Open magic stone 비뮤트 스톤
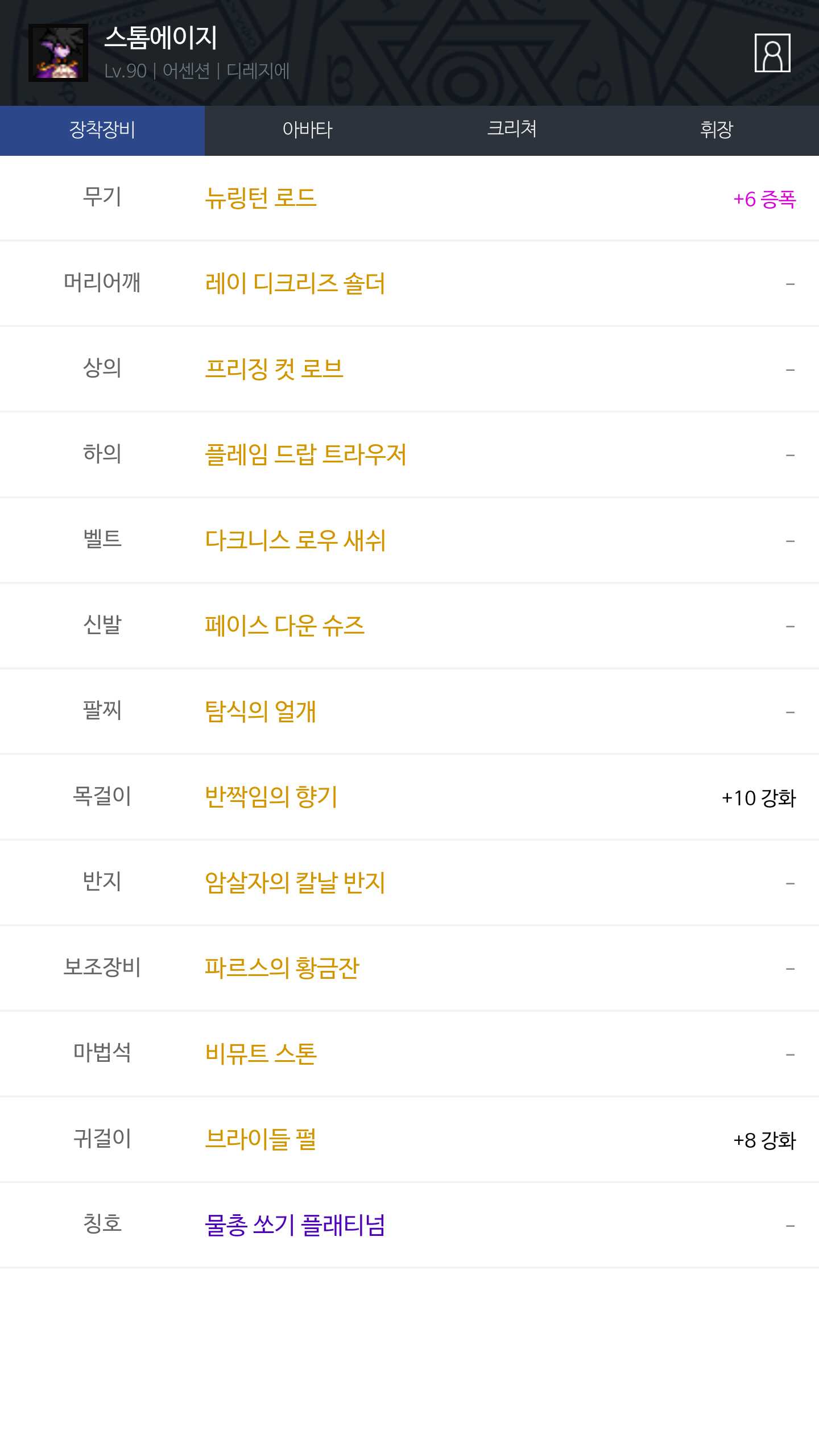The height and width of the screenshot is (1456, 819). click(260, 1054)
